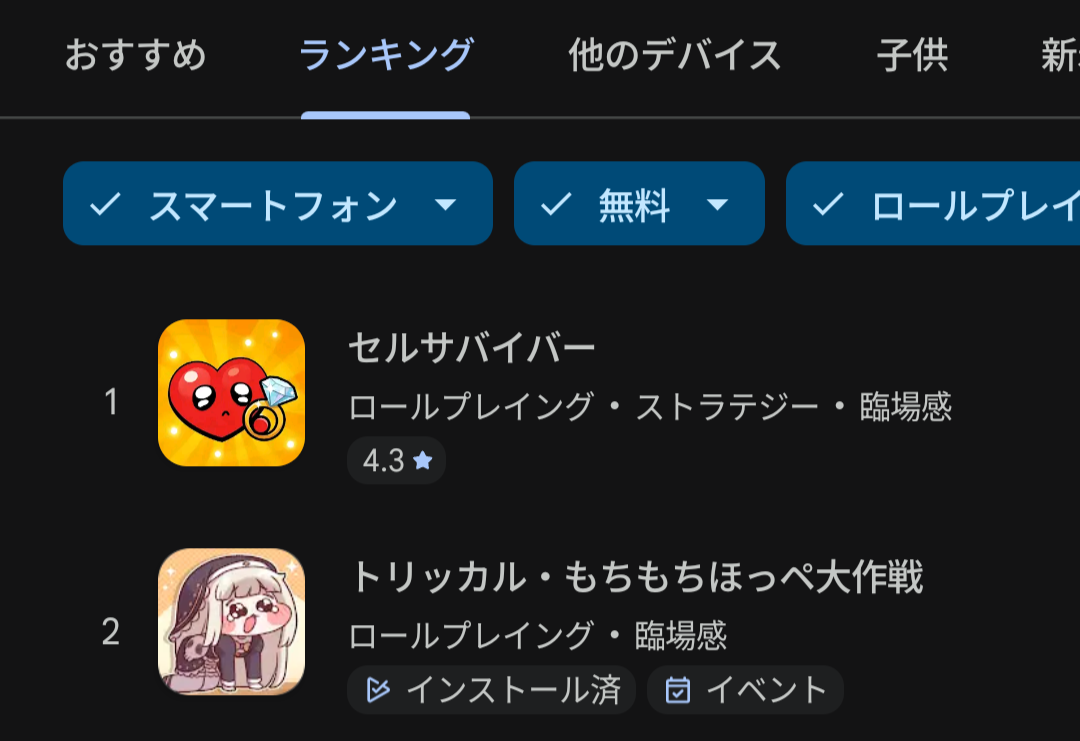Select the ランキング tab
The width and height of the screenshot is (1080, 741).
click(x=385, y=55)
